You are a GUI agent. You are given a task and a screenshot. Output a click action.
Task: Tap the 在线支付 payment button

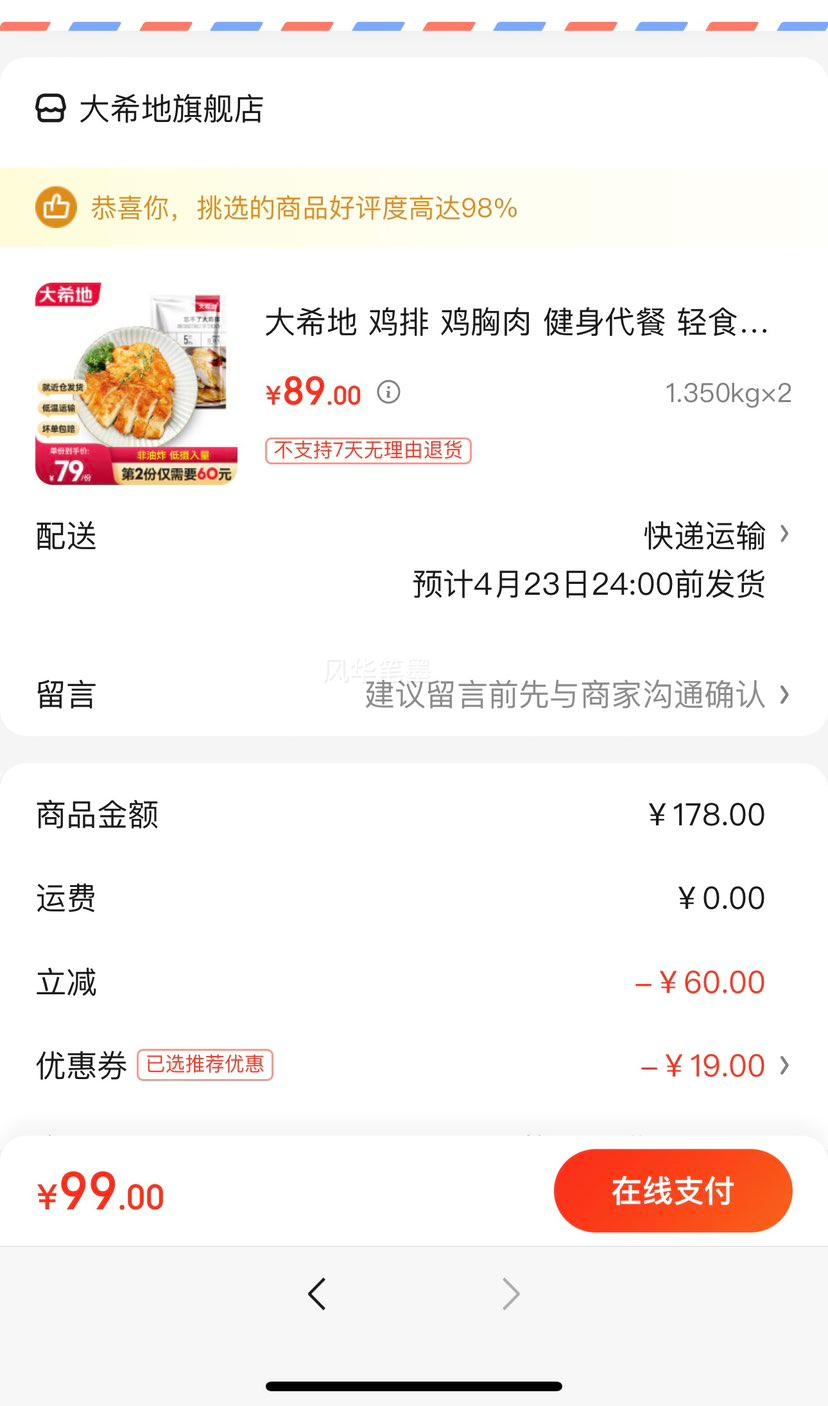click(x=673, y=1190)
